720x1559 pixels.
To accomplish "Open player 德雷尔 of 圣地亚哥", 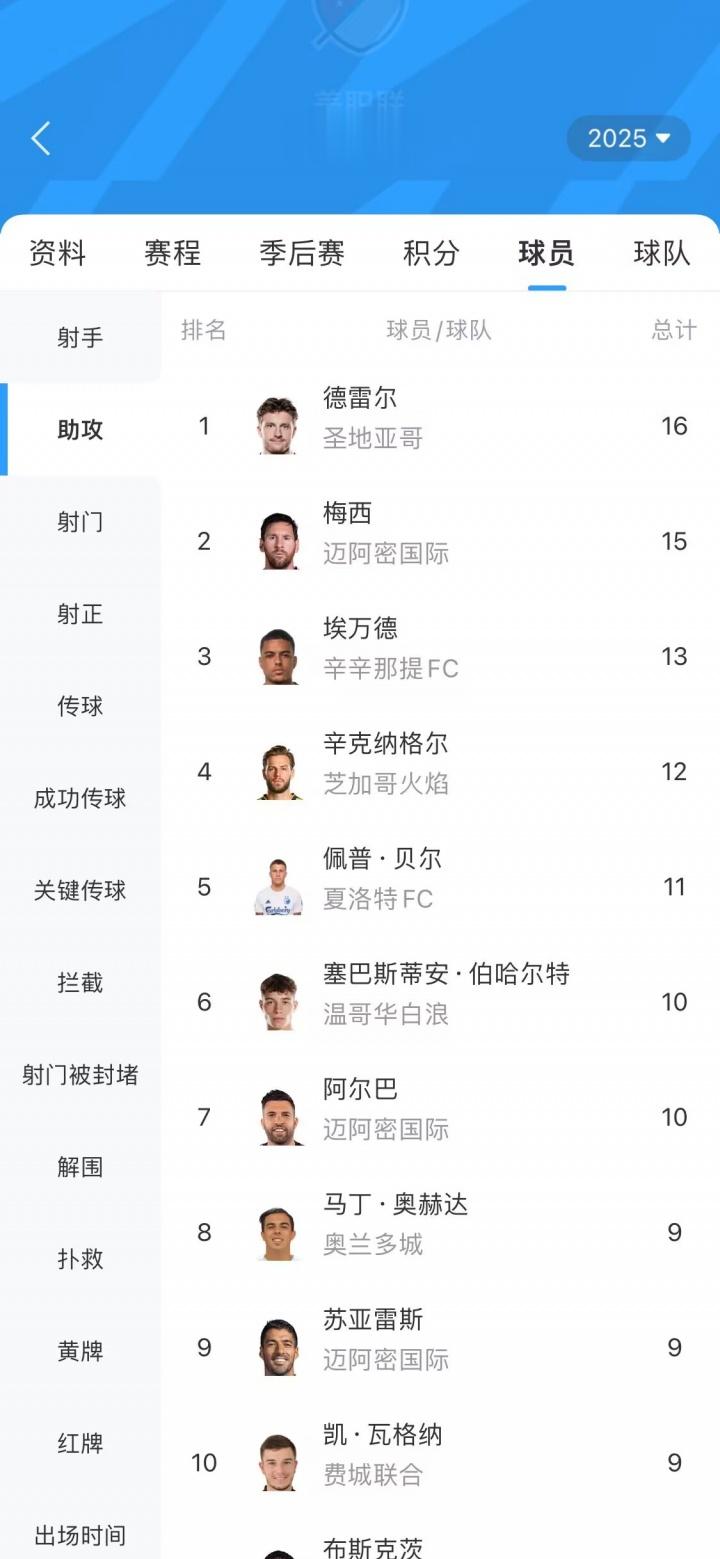I will pyautogui.click(x=440, y=426).
